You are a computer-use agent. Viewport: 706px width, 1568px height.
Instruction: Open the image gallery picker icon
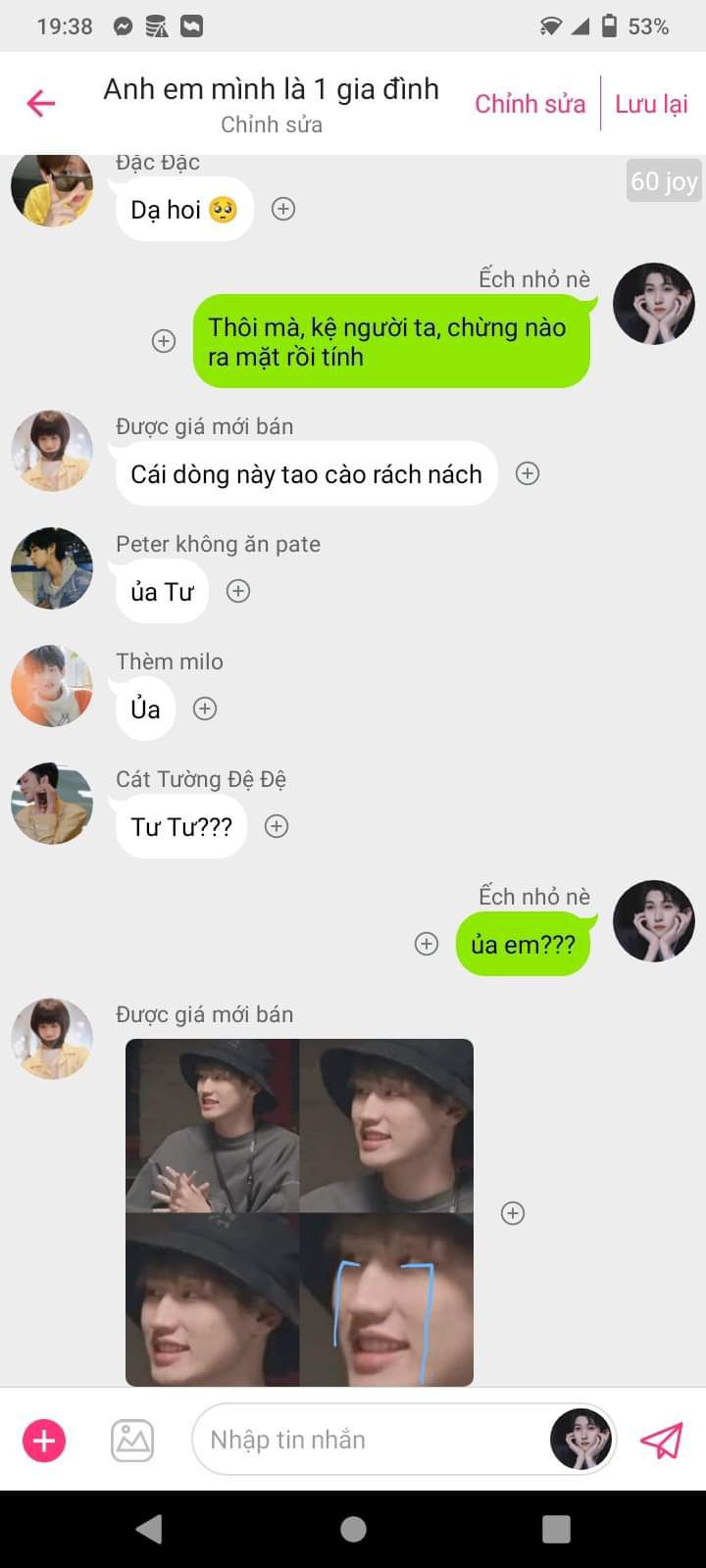click(x=132, y=1441)
